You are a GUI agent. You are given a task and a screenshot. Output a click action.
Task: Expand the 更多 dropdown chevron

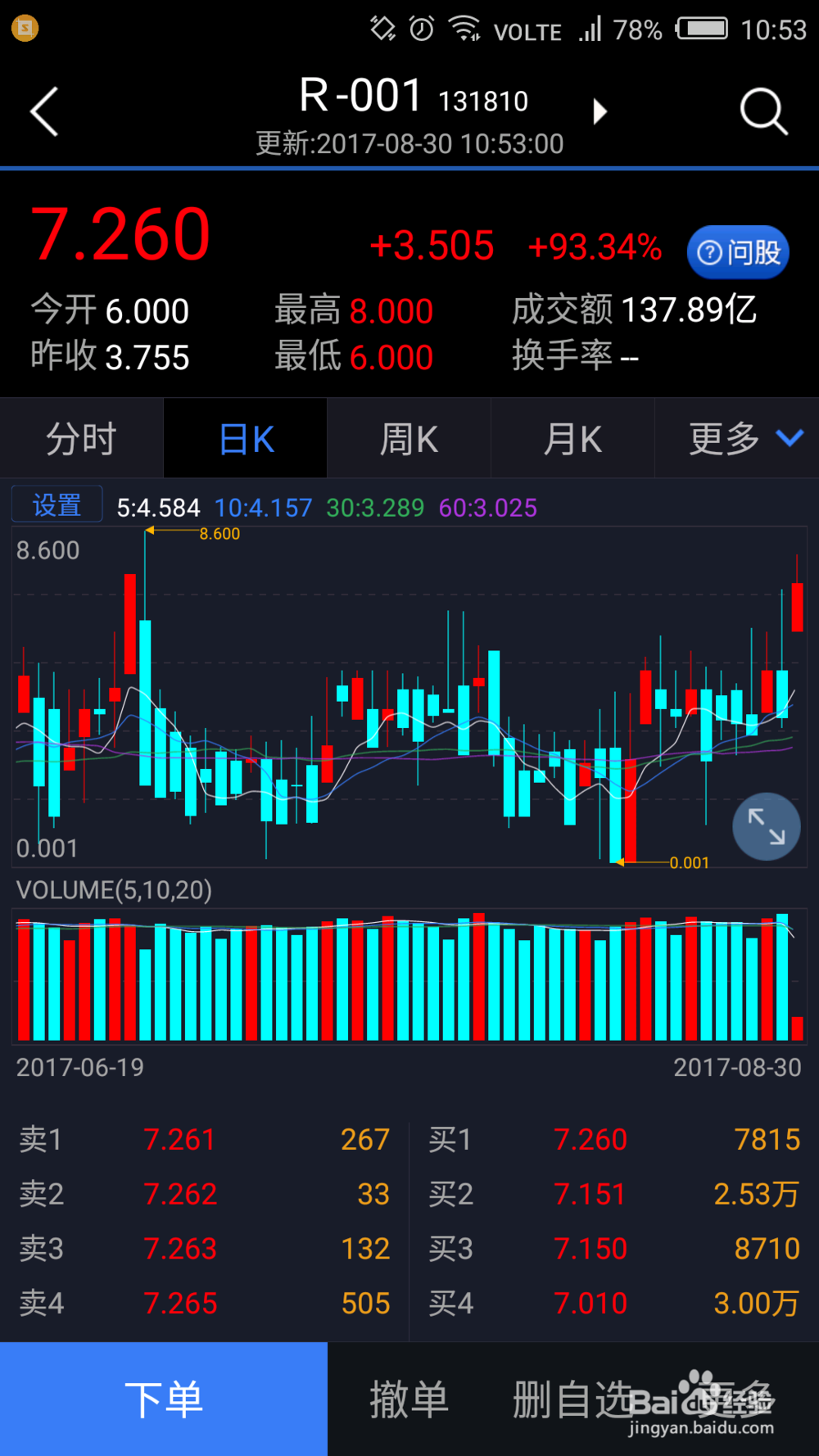(789, 438)
